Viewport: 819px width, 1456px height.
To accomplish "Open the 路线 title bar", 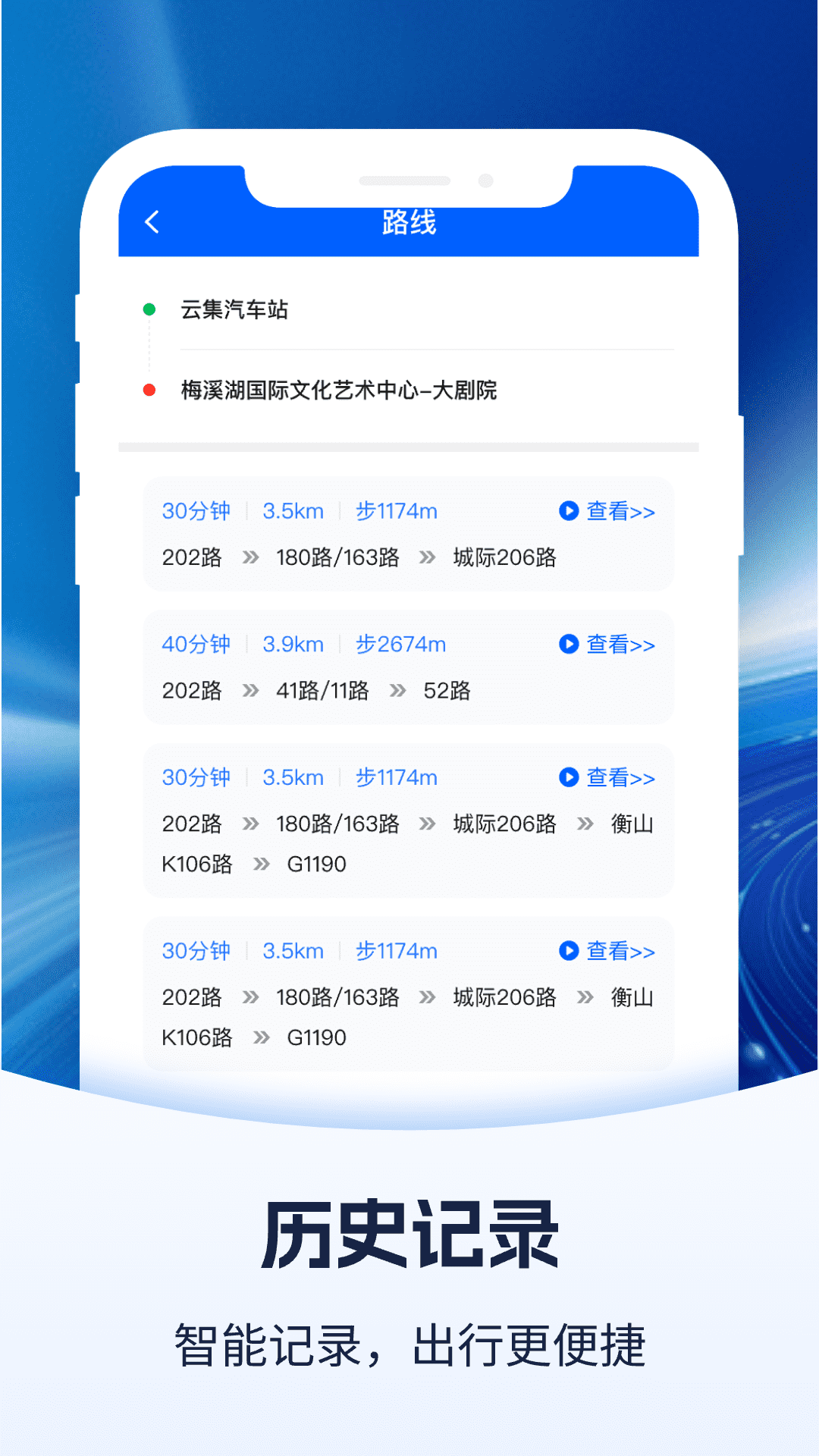I will [409, 222].
